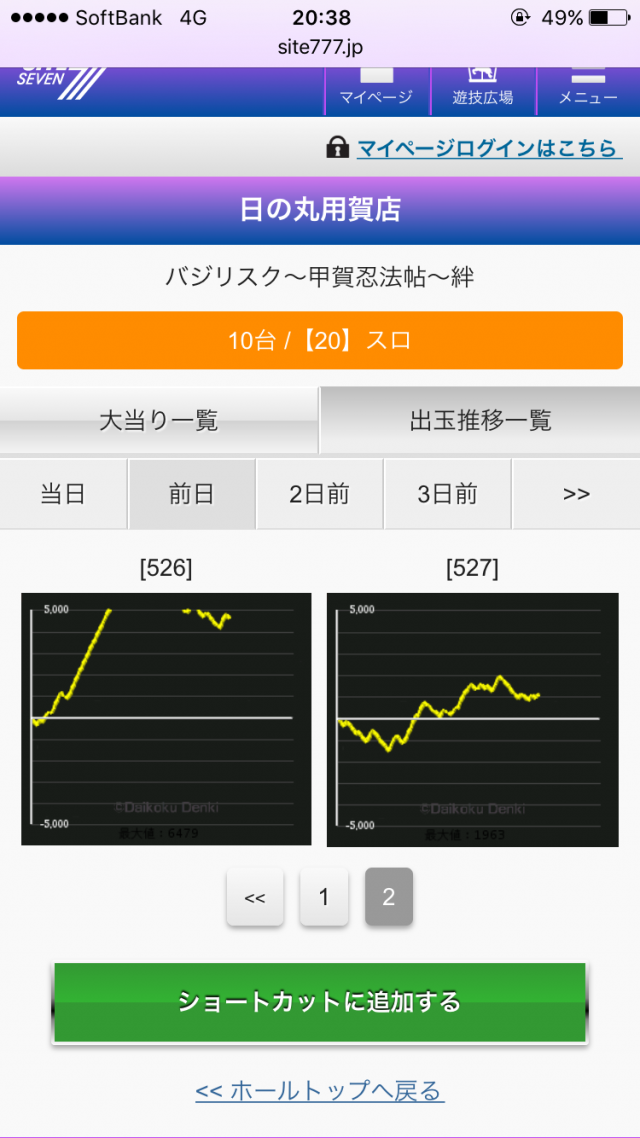Tap the SITE SEVEN logo
The image size is (640, 1138).
(60, 84)
